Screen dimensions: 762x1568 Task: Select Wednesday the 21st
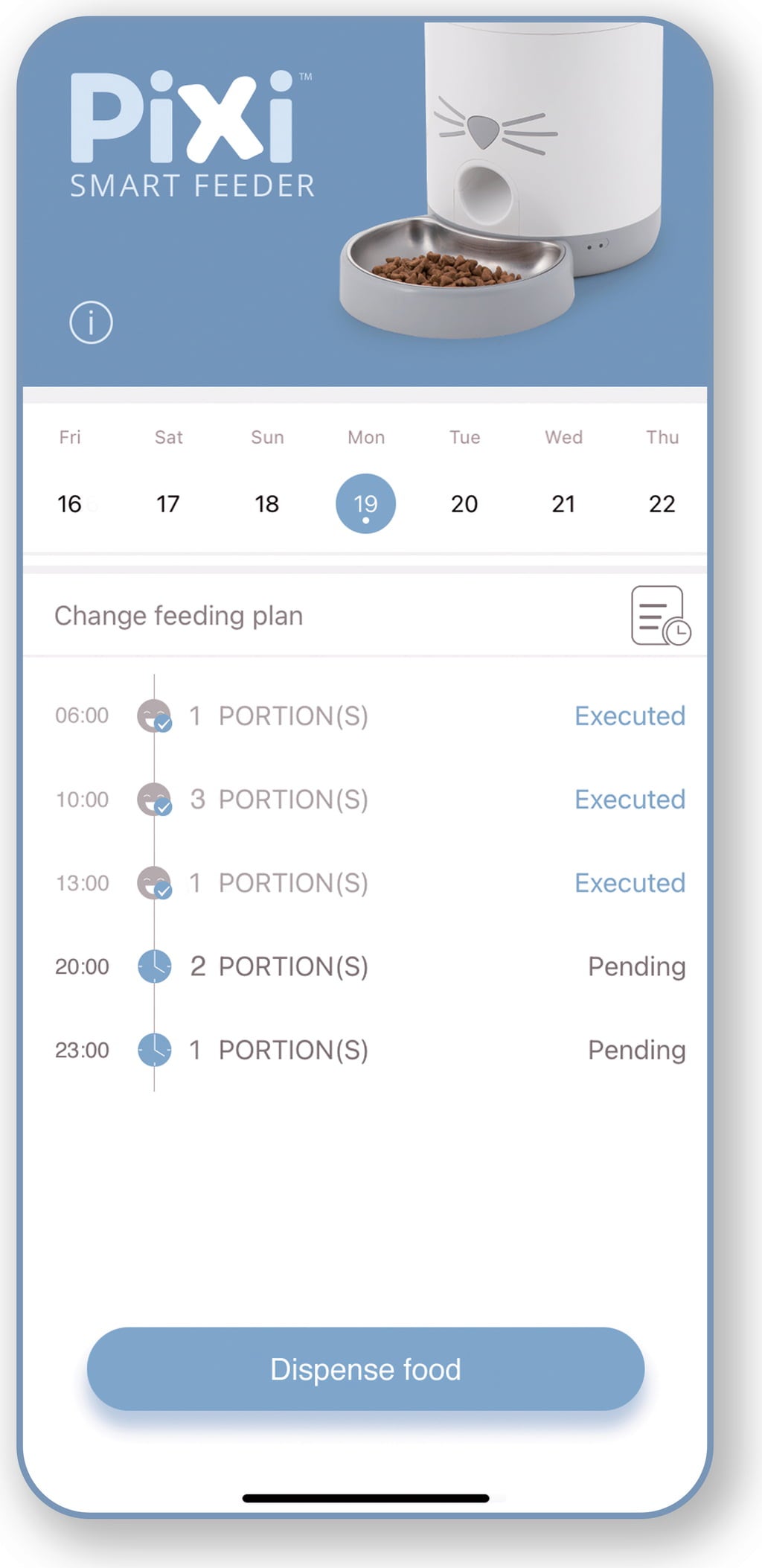point(563,503)
